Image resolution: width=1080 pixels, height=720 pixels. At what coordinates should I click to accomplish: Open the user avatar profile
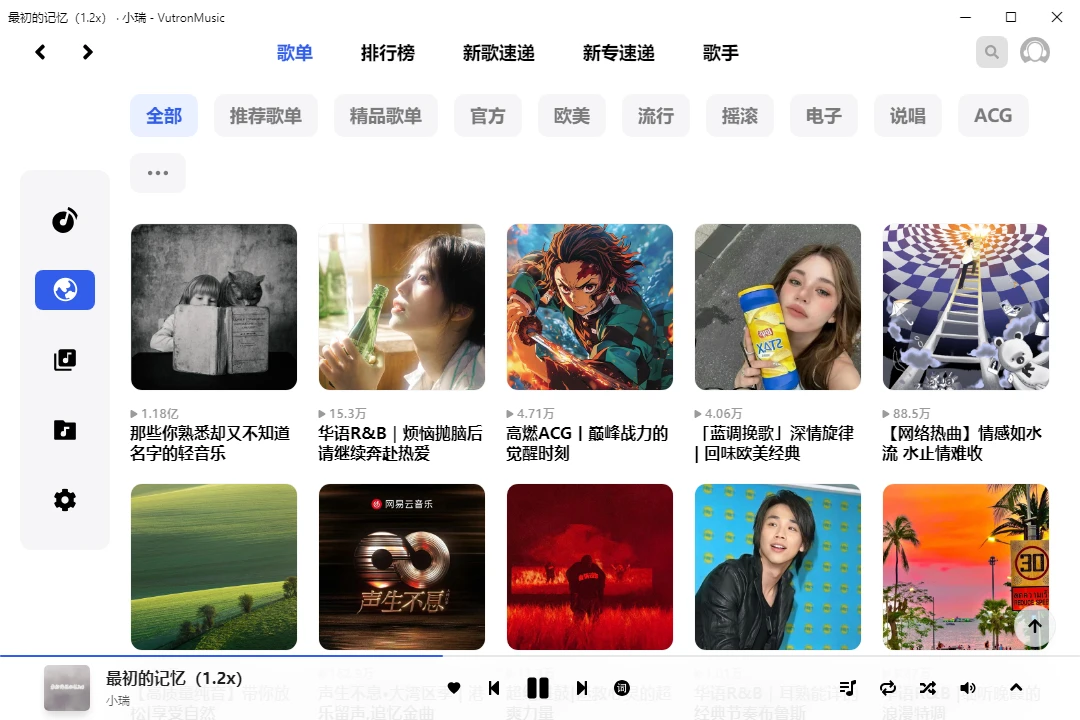[1034, 52]
